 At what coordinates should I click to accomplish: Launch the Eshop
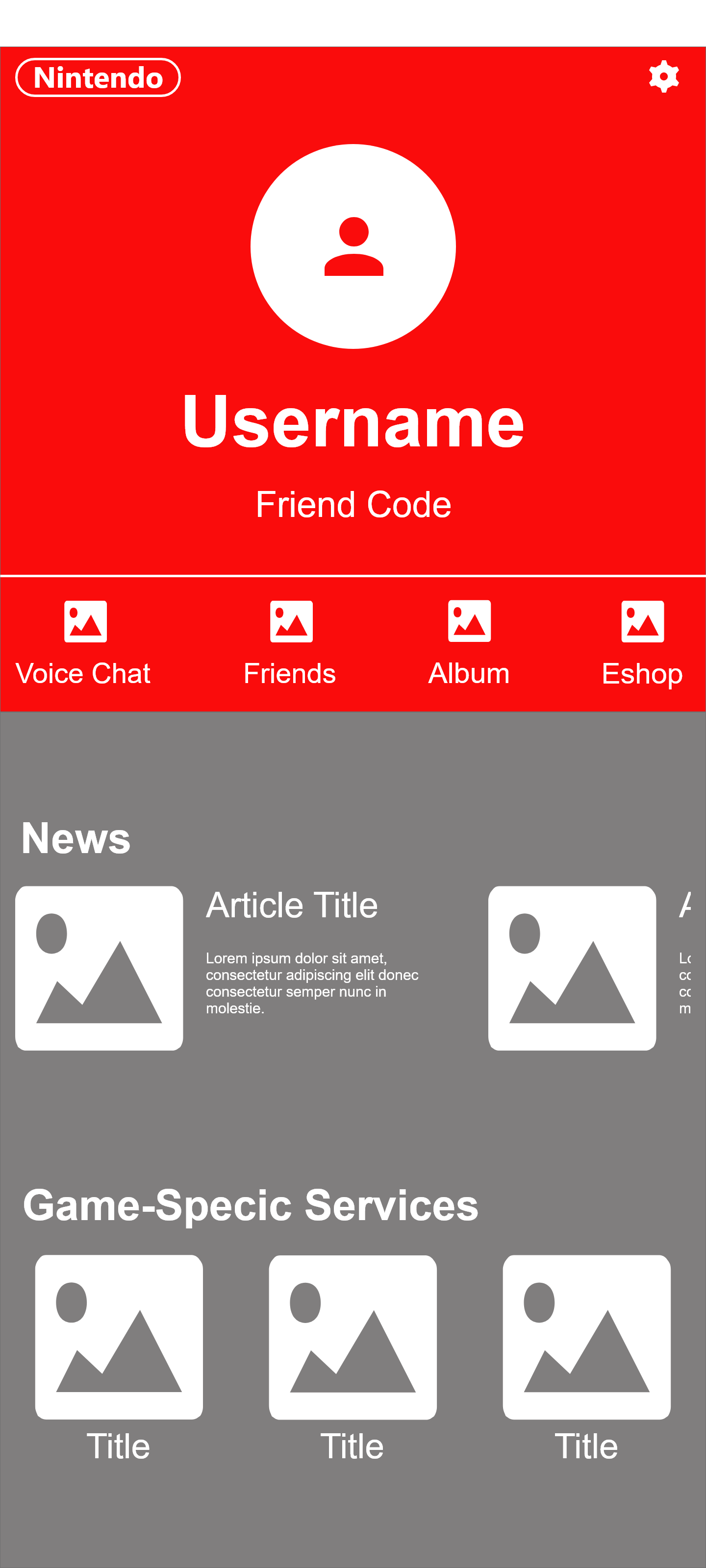point(642,642)
